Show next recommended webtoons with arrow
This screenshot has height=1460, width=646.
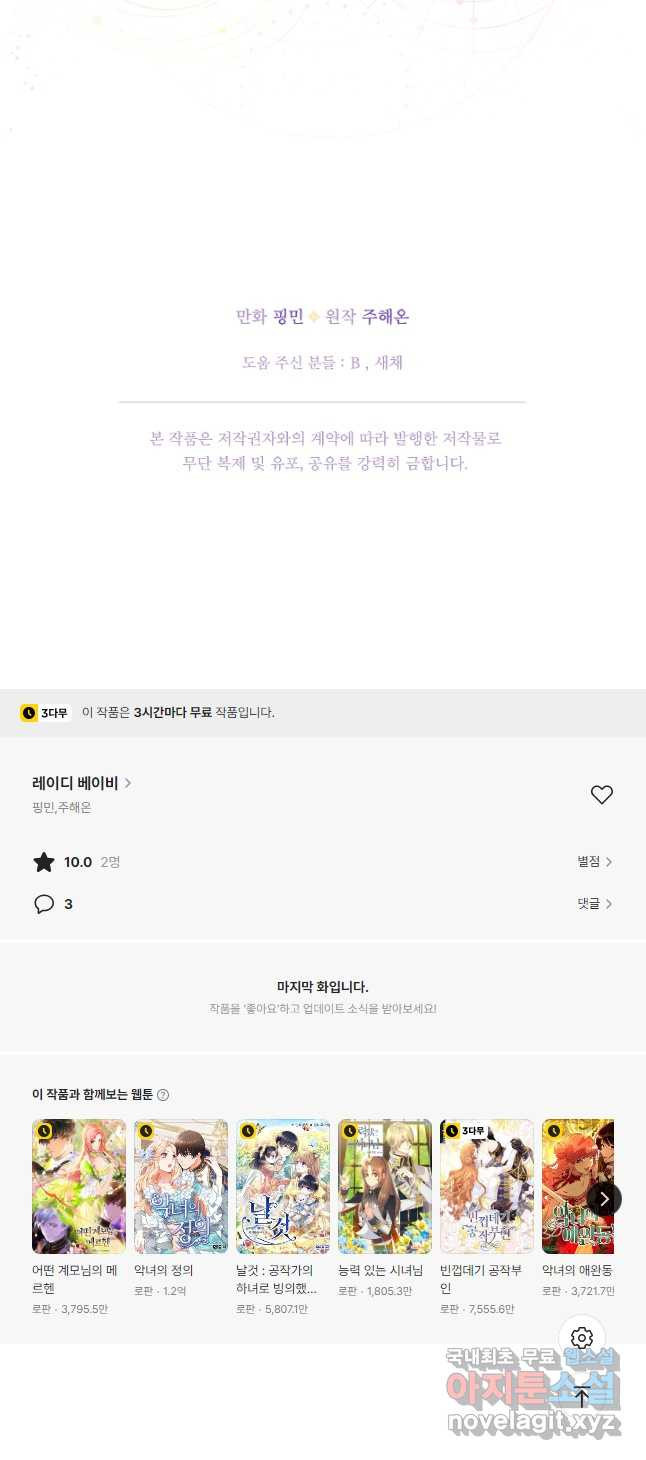click(604, 1198)
